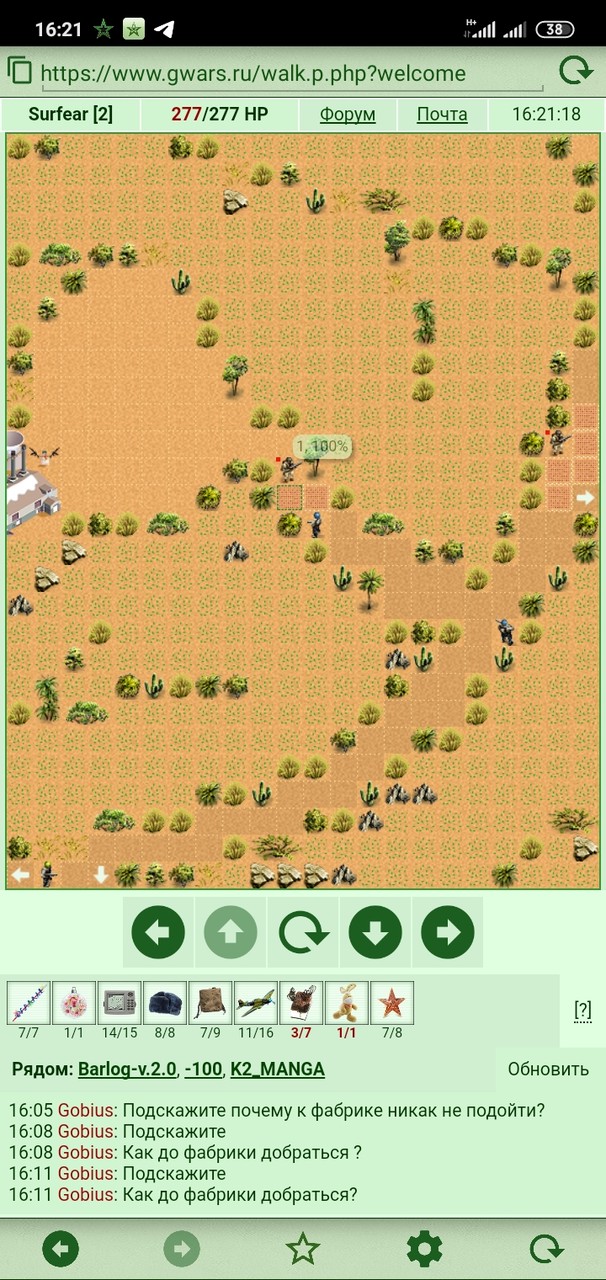Reload the page from the address bar

575,72
